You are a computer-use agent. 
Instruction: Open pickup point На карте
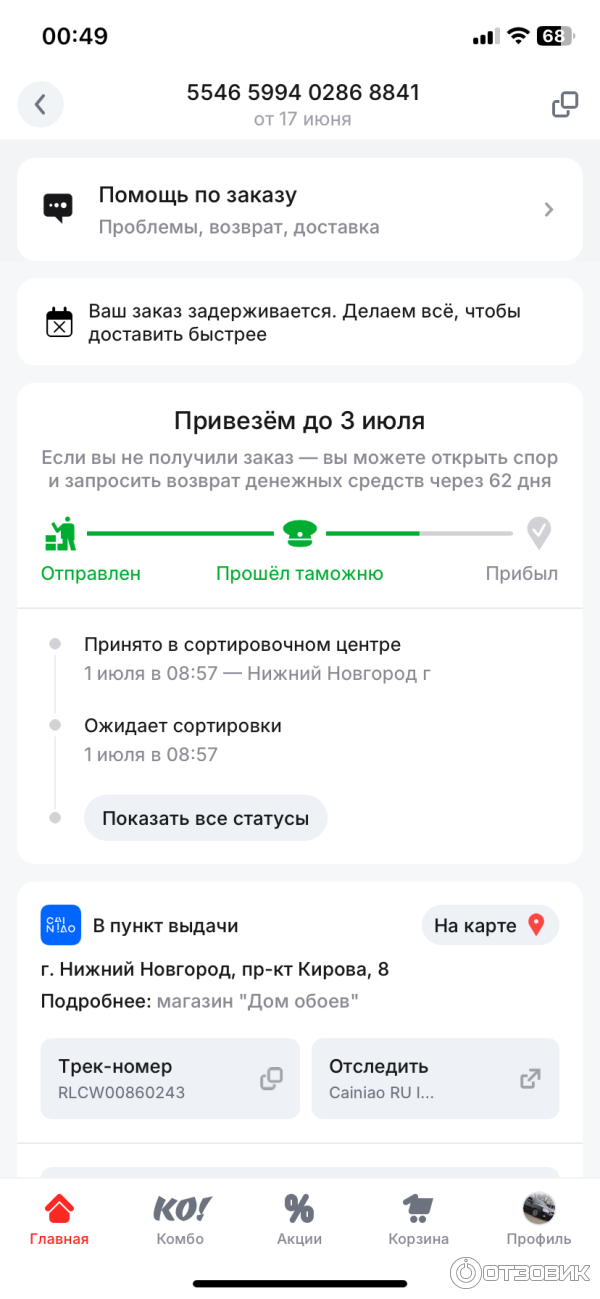coord(490,925)
